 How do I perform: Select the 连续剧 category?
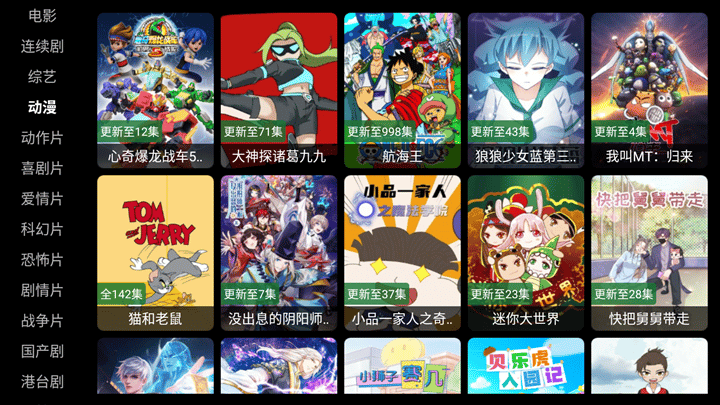[42, 46]
